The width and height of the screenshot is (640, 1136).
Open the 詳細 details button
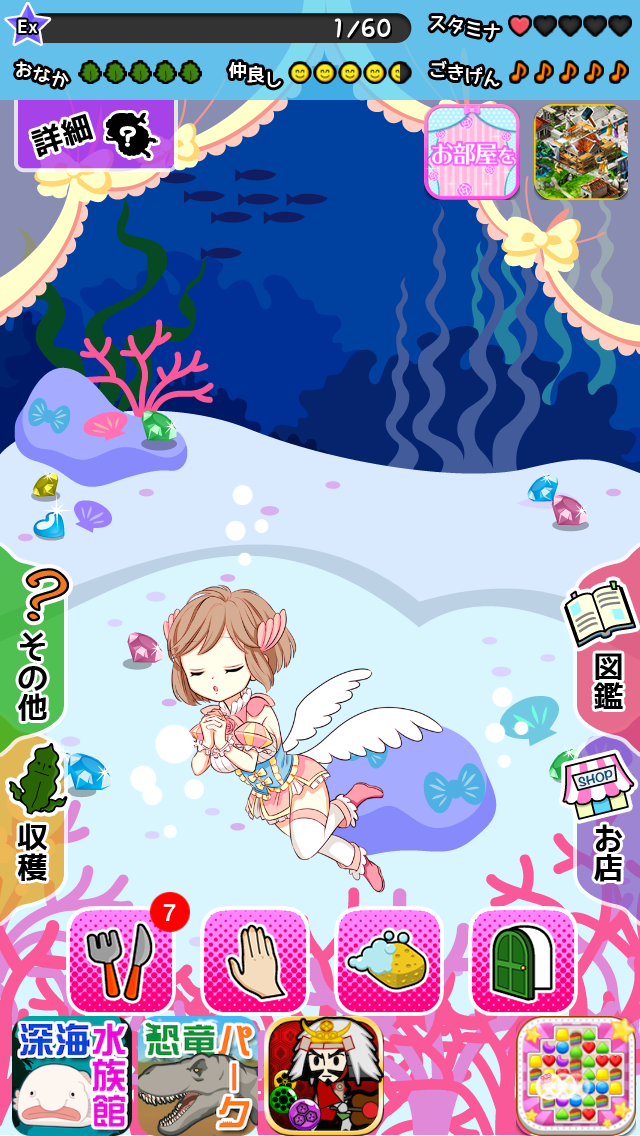[94, 135]
